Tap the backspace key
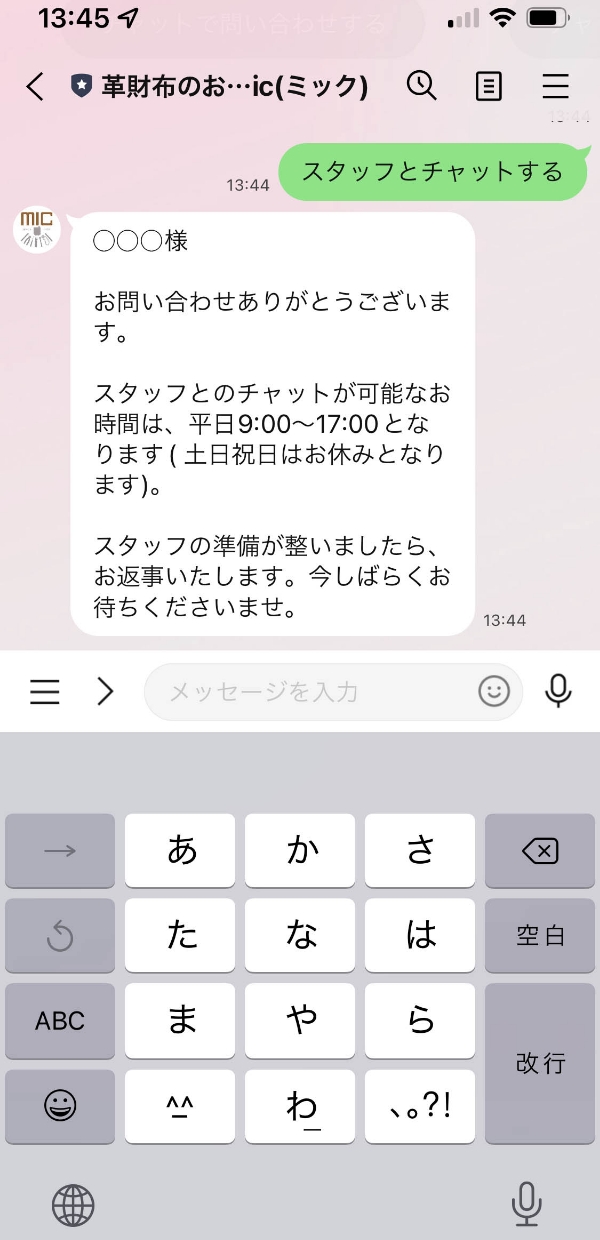Screen dimensions: 600x1240 pyautogui.click(x=540, y=851)
